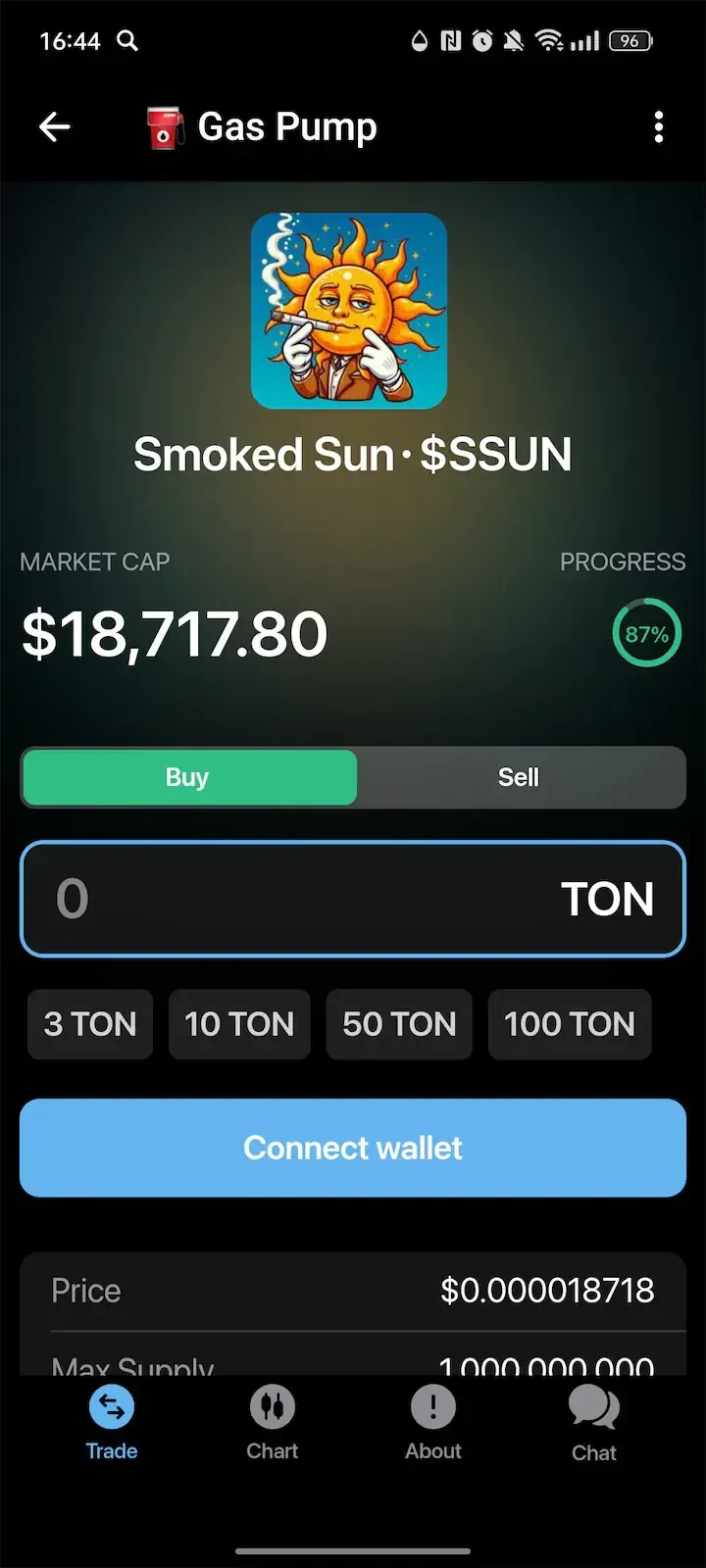Switch to the Chat tab
This screenshot has width=706, height=1568.
pos(594,1423)
